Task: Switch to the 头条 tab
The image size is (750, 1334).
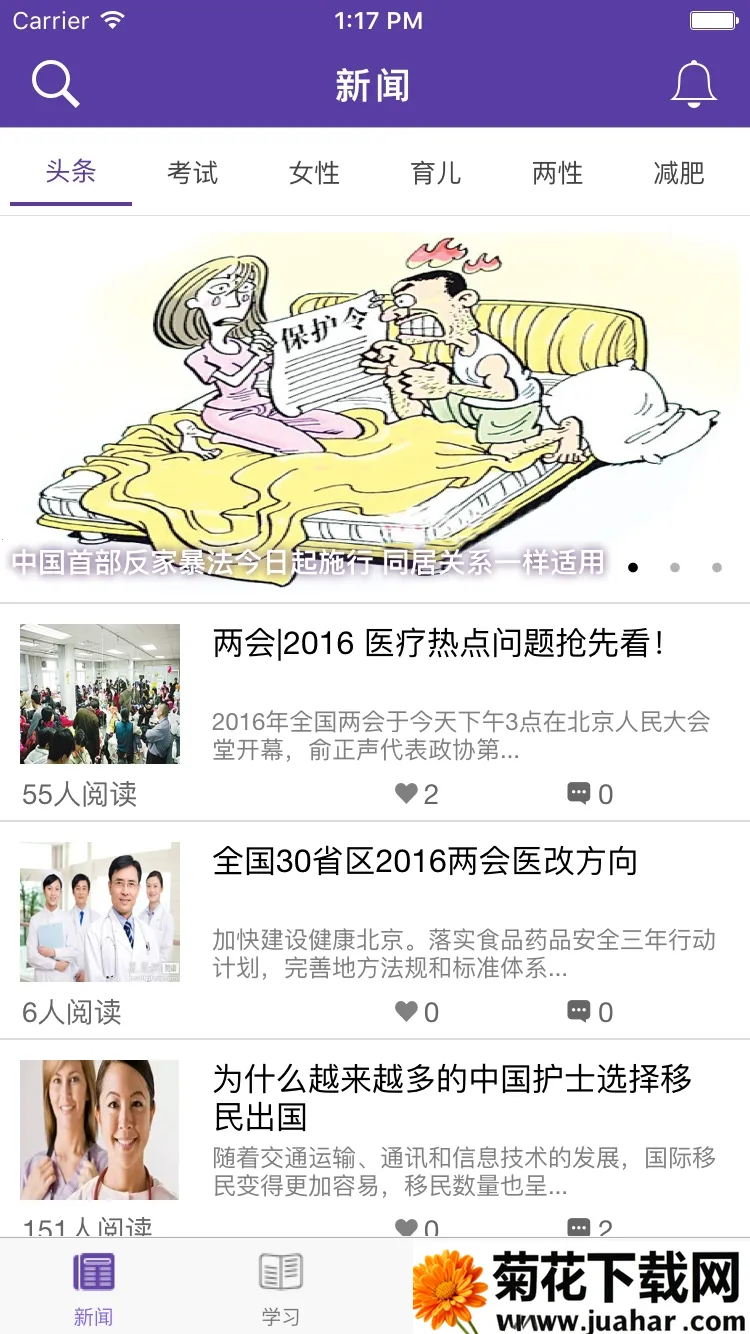Action: tap(71, 172)
